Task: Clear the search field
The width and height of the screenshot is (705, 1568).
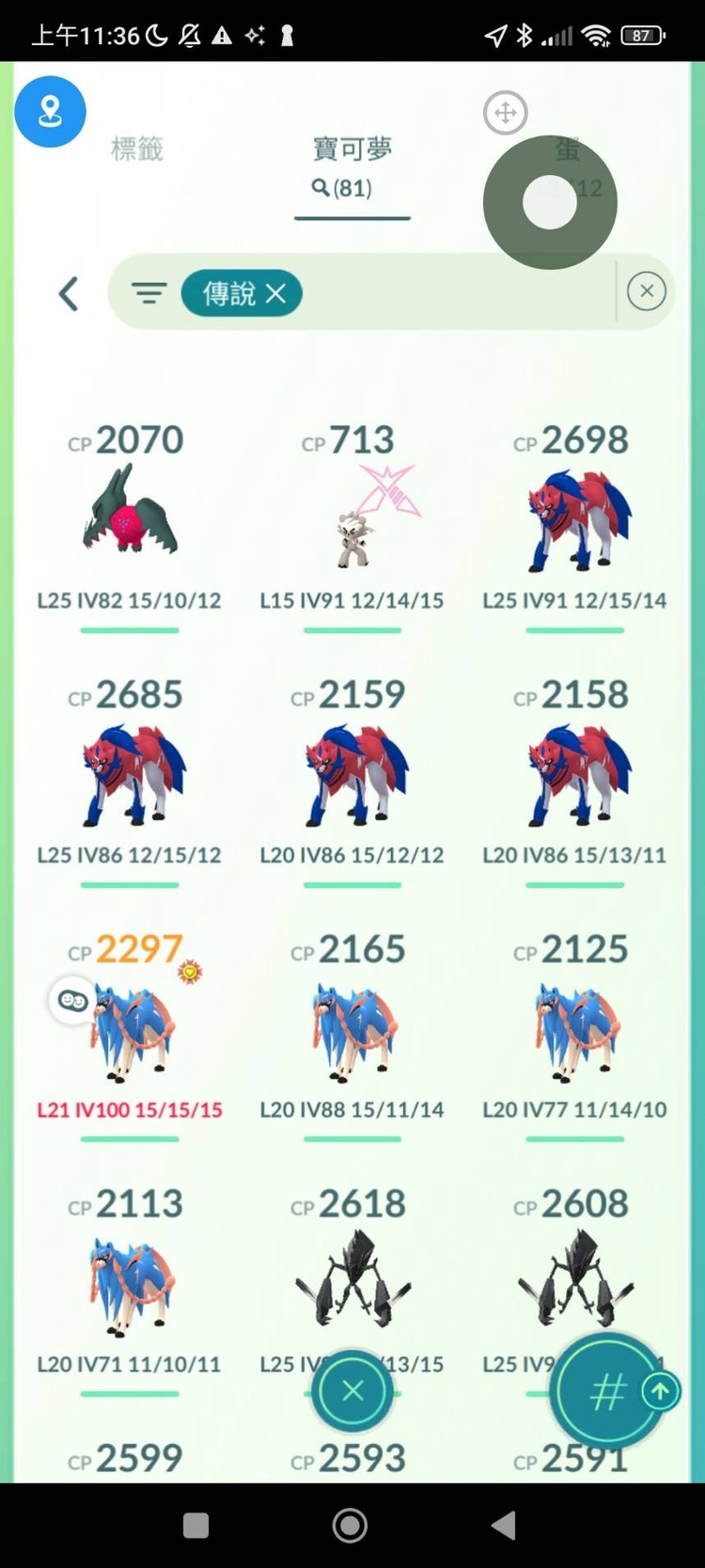Action: tap(646, 292)
